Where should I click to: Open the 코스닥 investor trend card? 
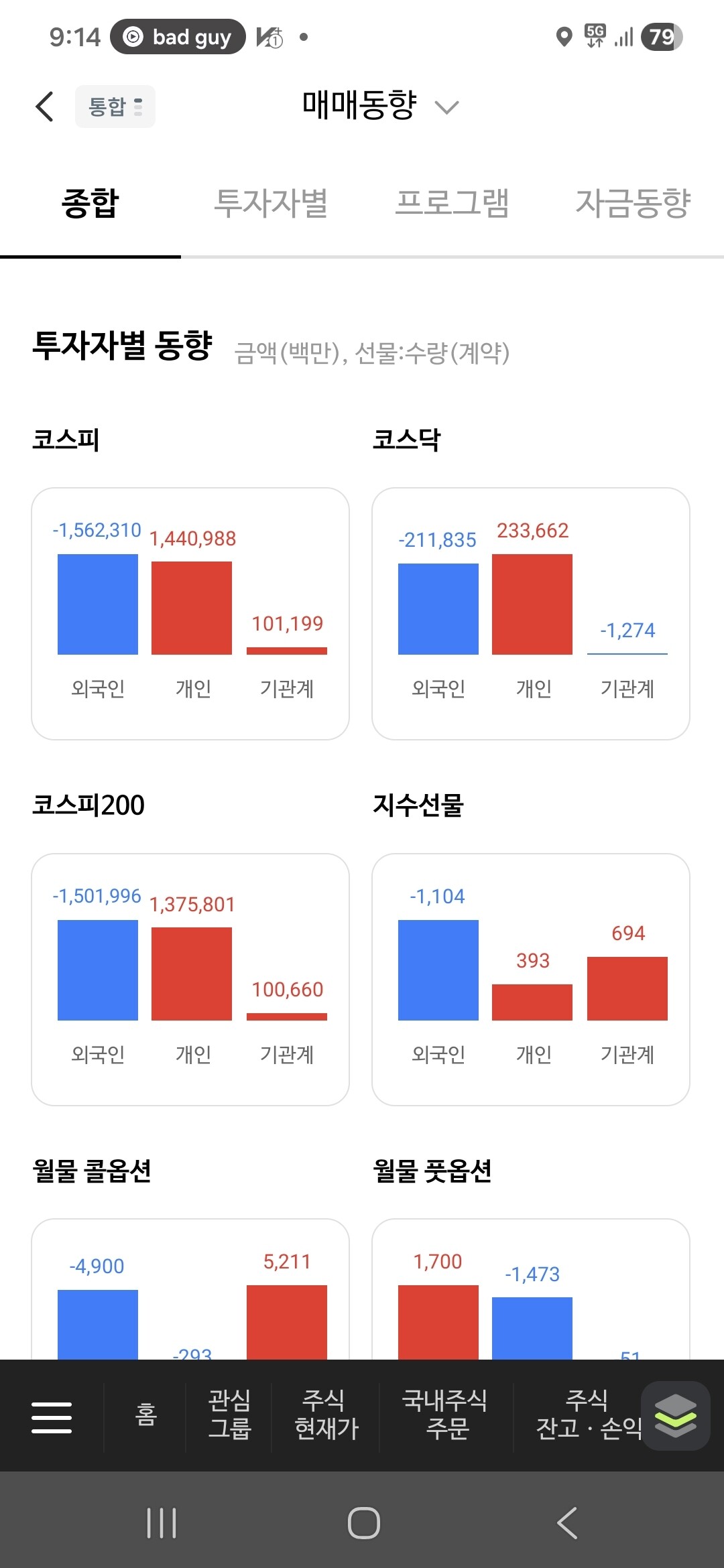[x=531, y=614]
